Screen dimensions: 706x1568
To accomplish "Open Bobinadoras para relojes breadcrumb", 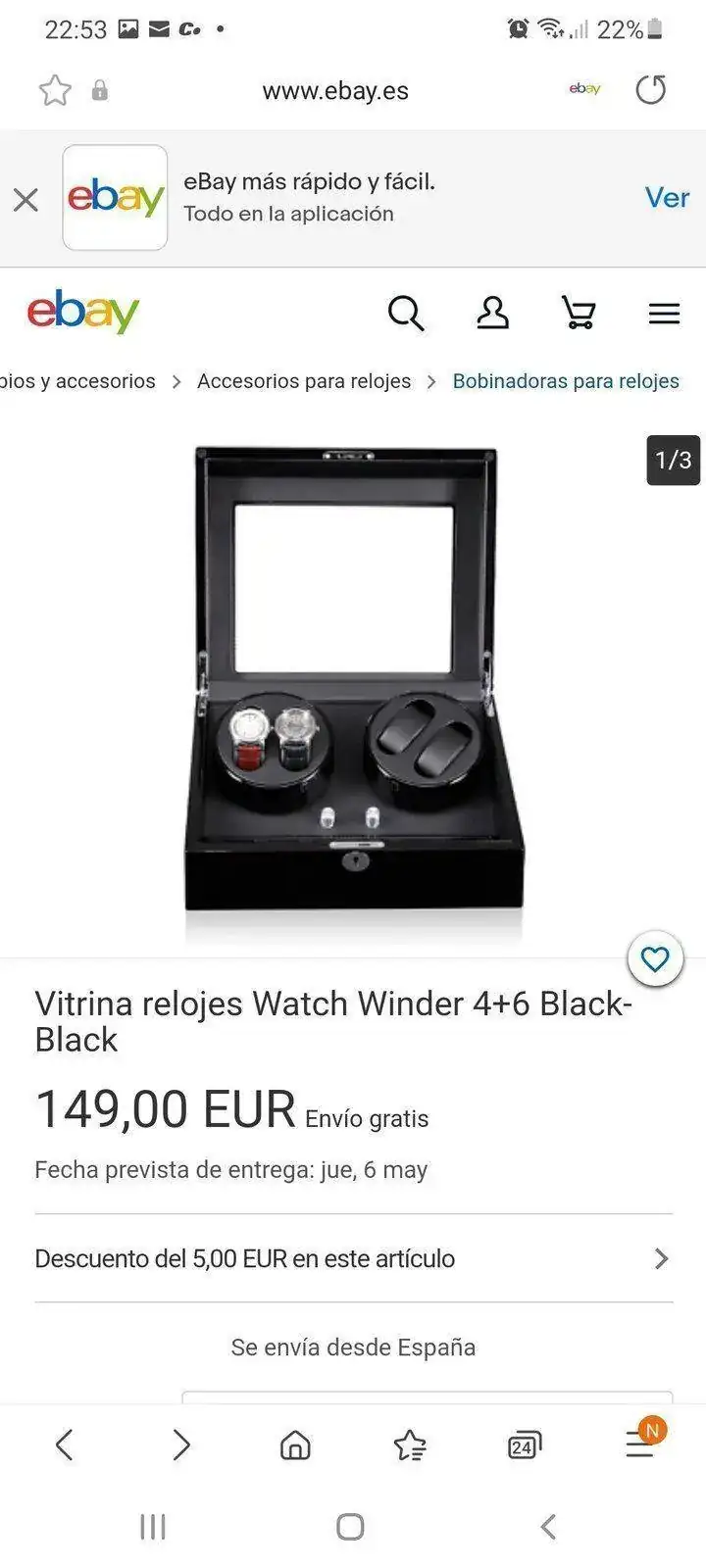I will [x=566, y=381].
